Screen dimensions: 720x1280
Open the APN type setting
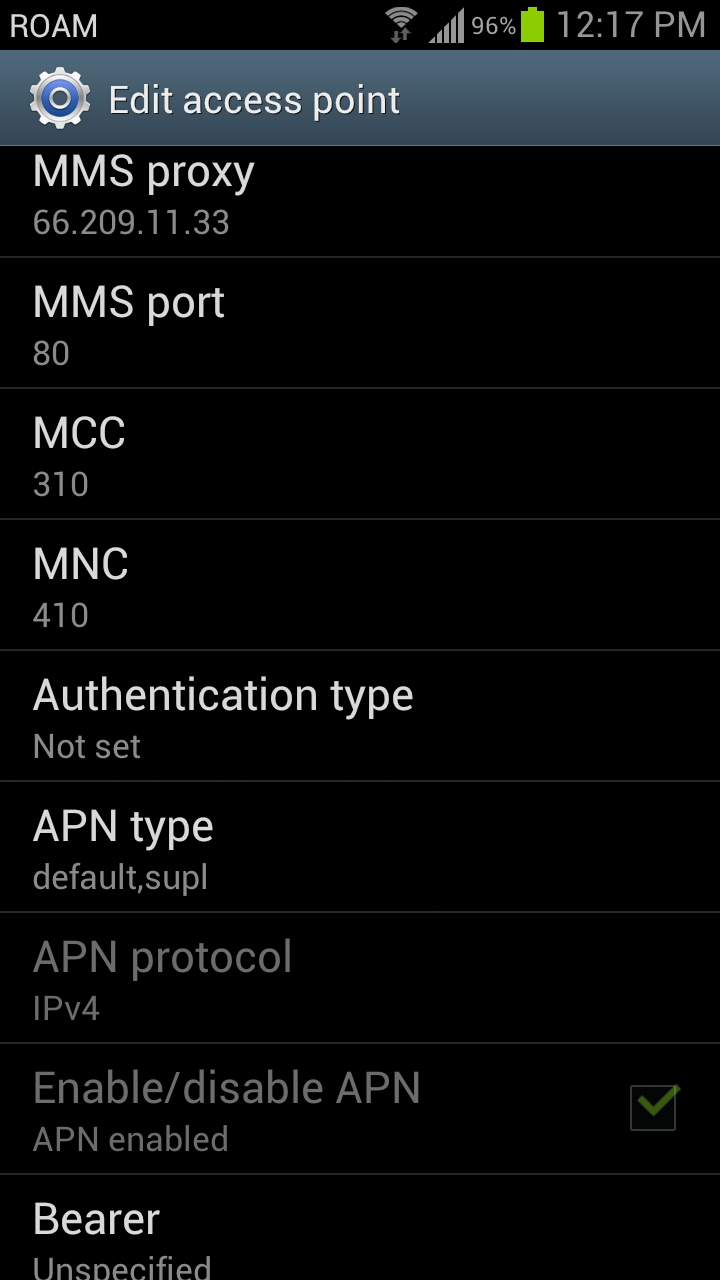(x=360, y=847)
